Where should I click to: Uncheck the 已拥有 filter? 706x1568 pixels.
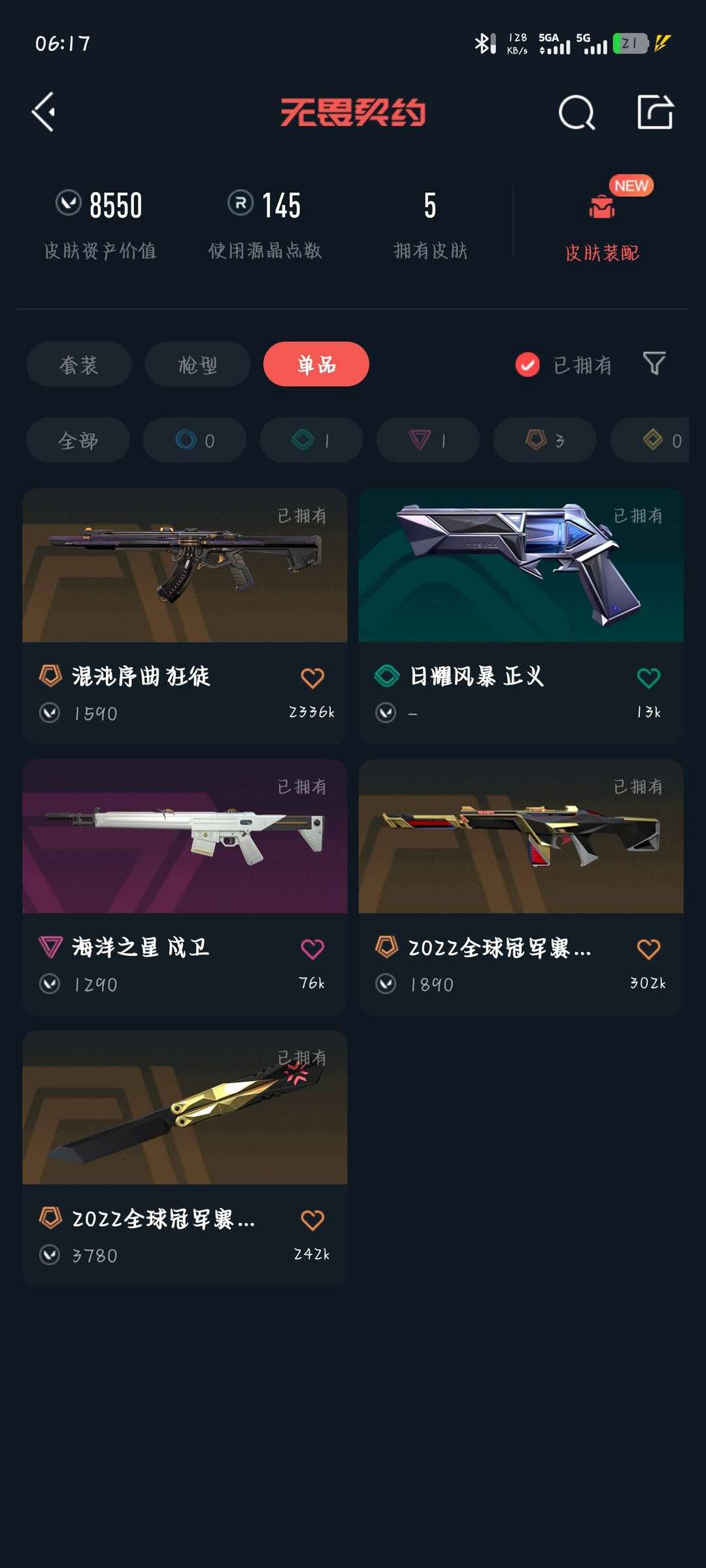(563, 365)
